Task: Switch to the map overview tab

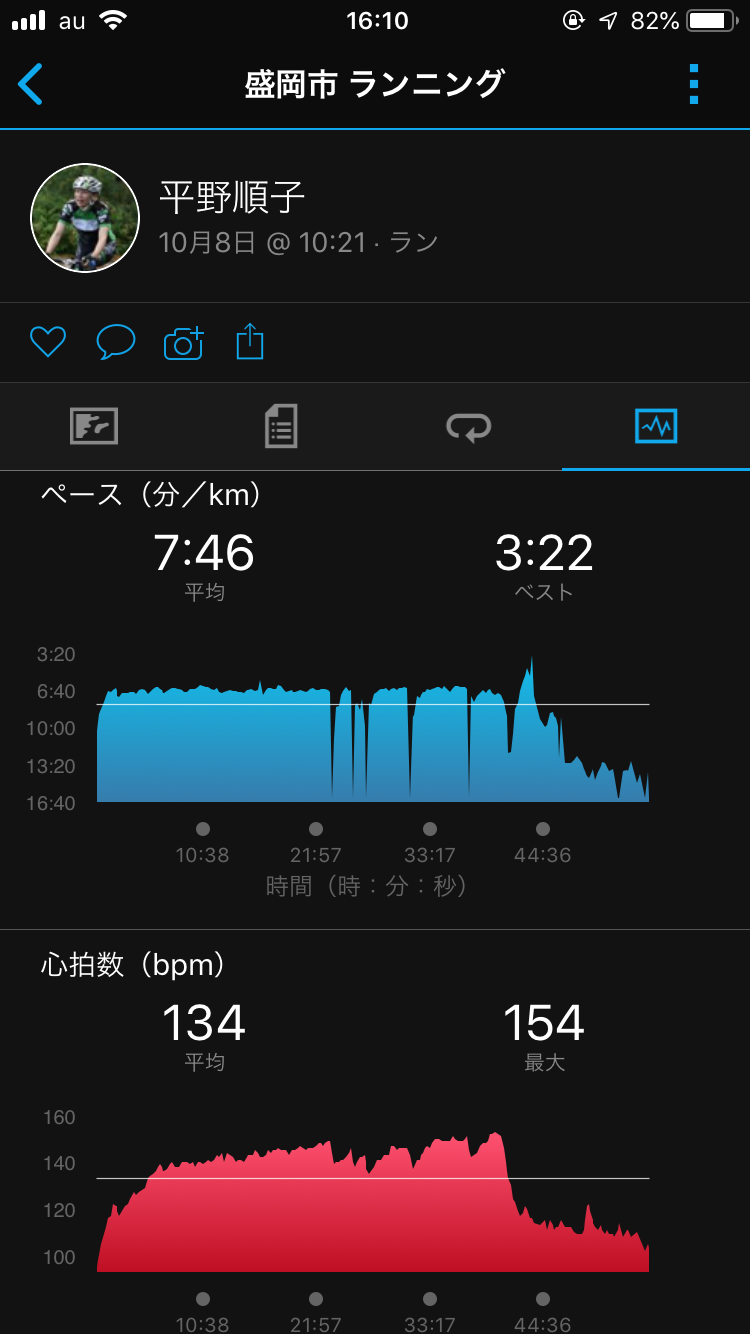Action: click(x=94, y=427)
